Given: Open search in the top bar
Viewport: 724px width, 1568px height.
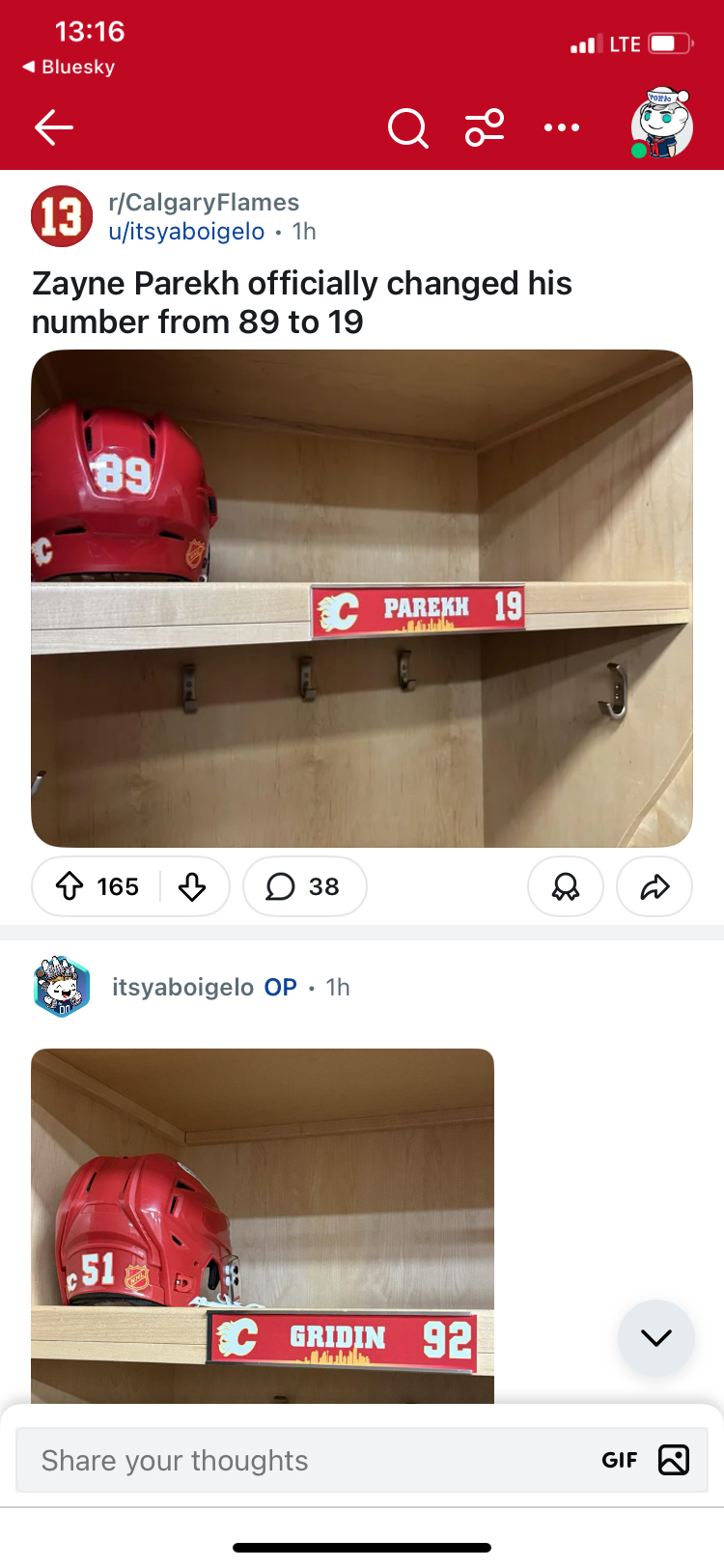Looking at the screenshot, I should pos(407,127).
